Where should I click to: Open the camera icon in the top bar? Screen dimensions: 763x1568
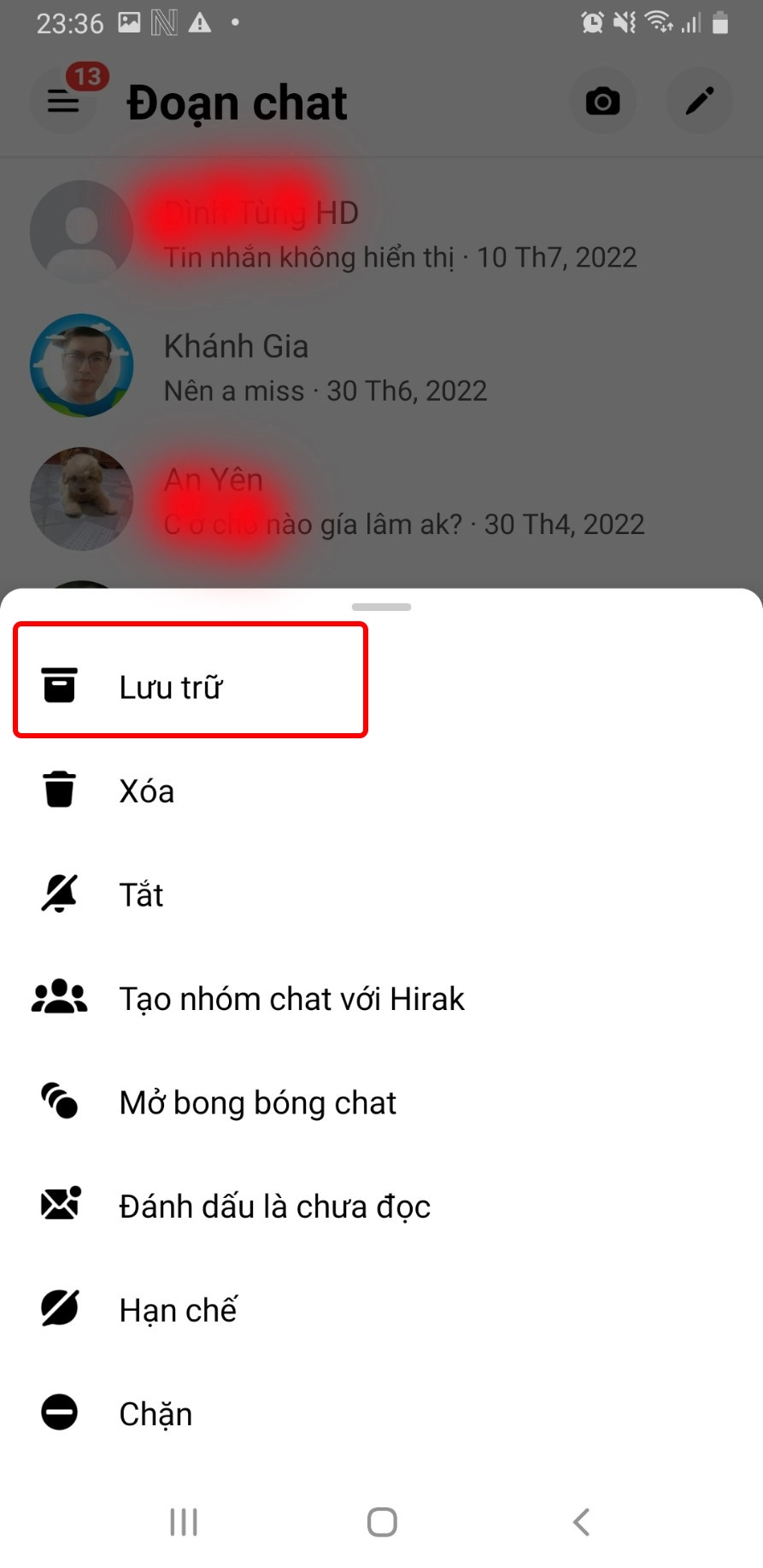click(x=602, y=100)
